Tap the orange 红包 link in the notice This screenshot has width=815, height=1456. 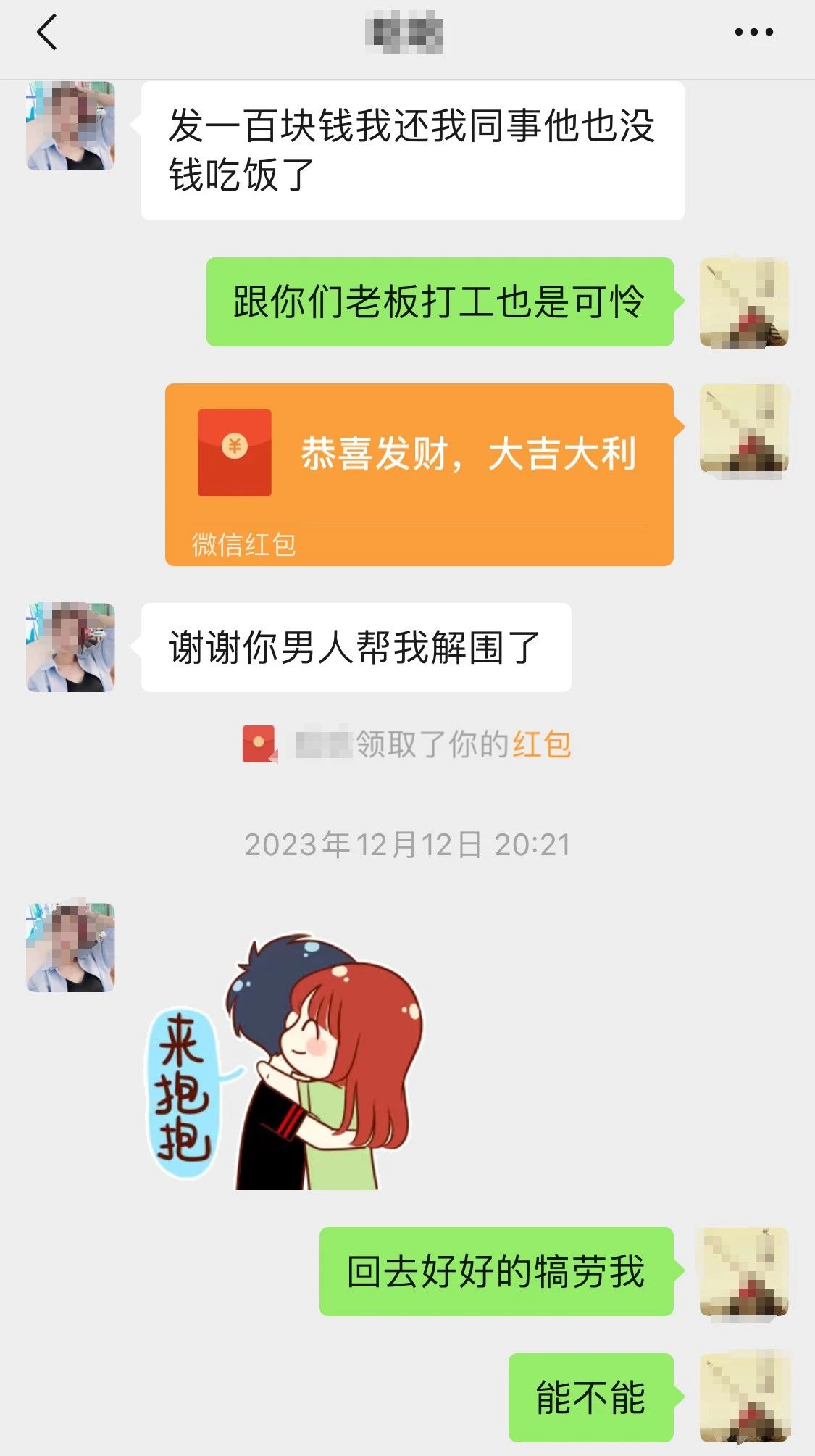(x=542, y=744)
